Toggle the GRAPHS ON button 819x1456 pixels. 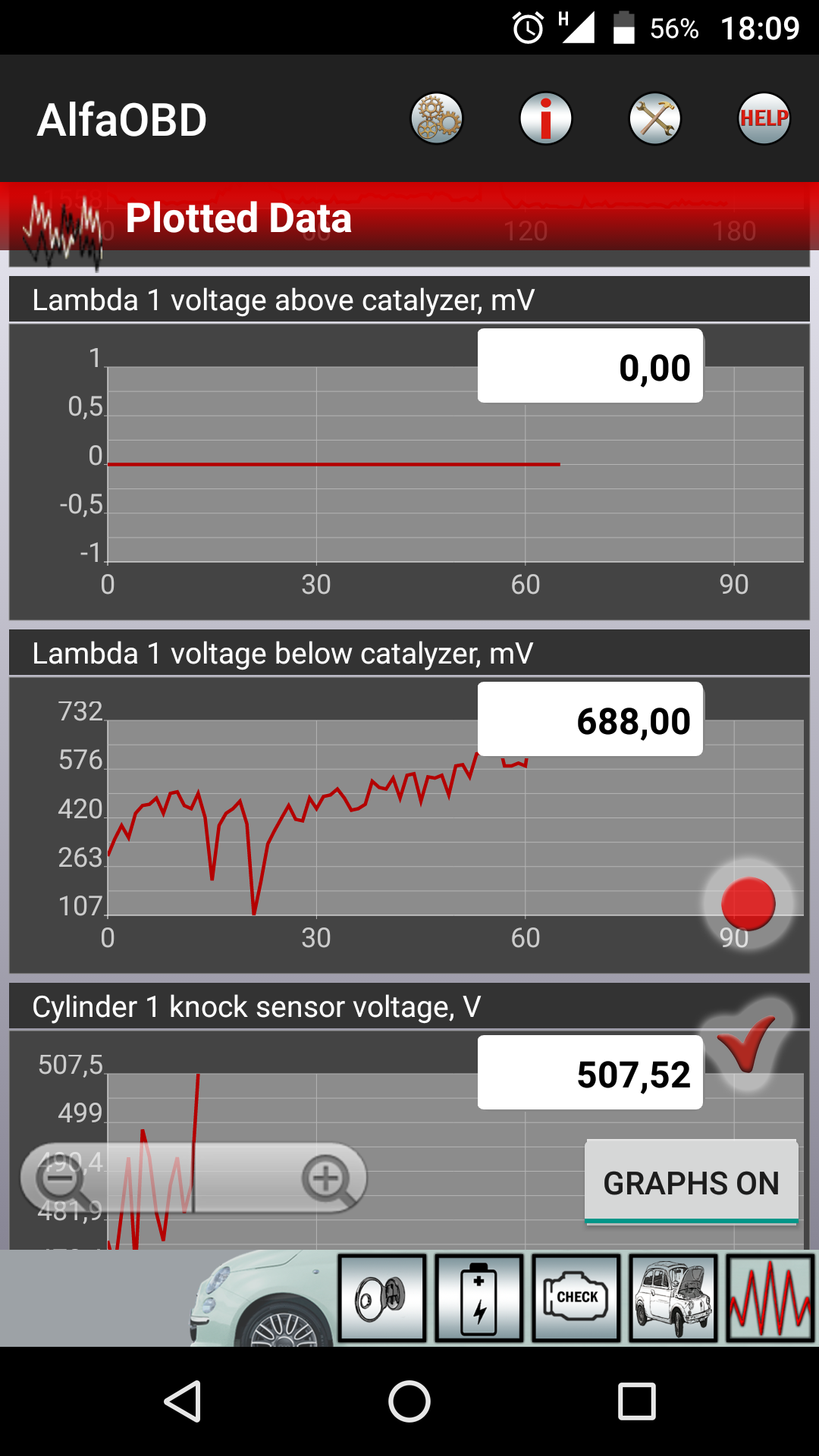[x=692, y=1182]
